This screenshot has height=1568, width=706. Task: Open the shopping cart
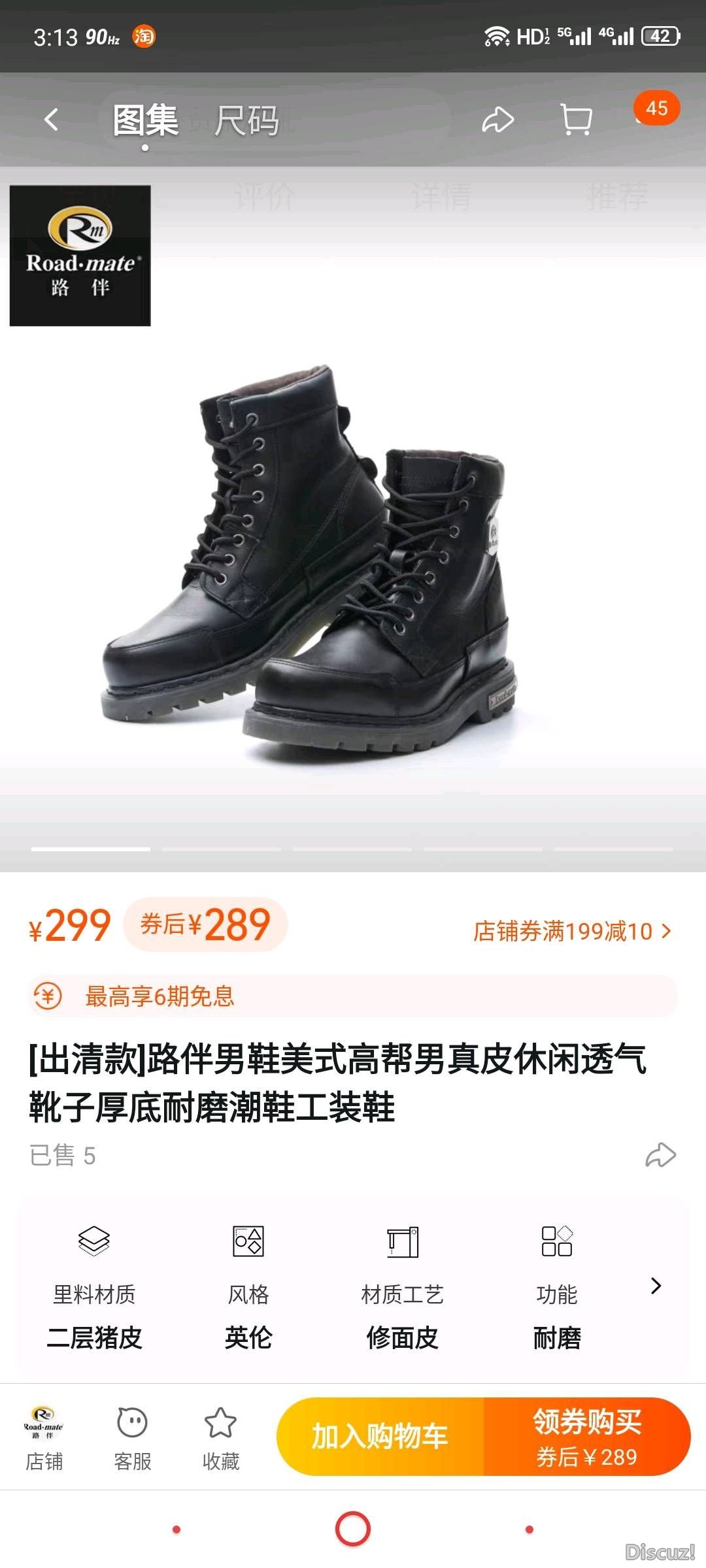(577, 120)
